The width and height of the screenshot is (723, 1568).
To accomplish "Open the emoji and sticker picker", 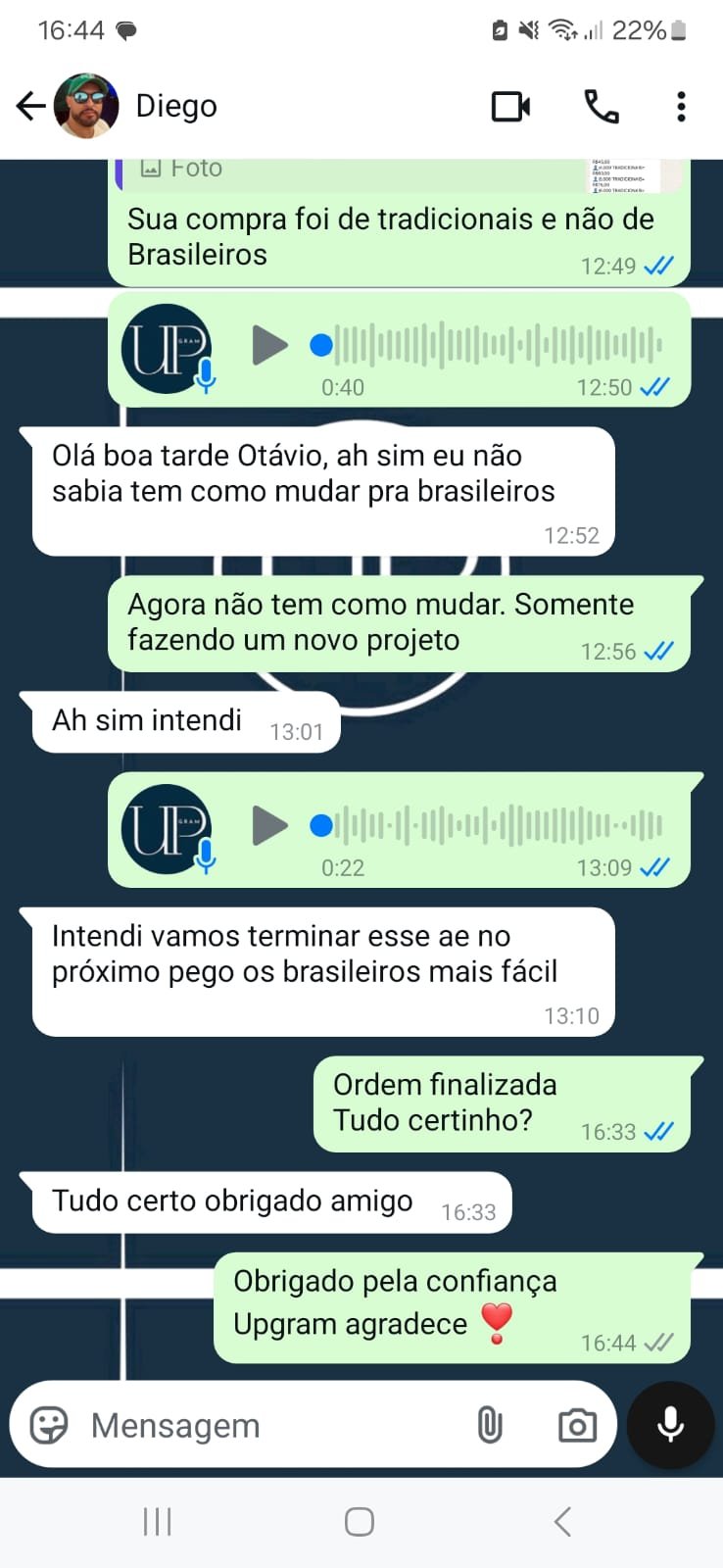I will (49, 1425).
